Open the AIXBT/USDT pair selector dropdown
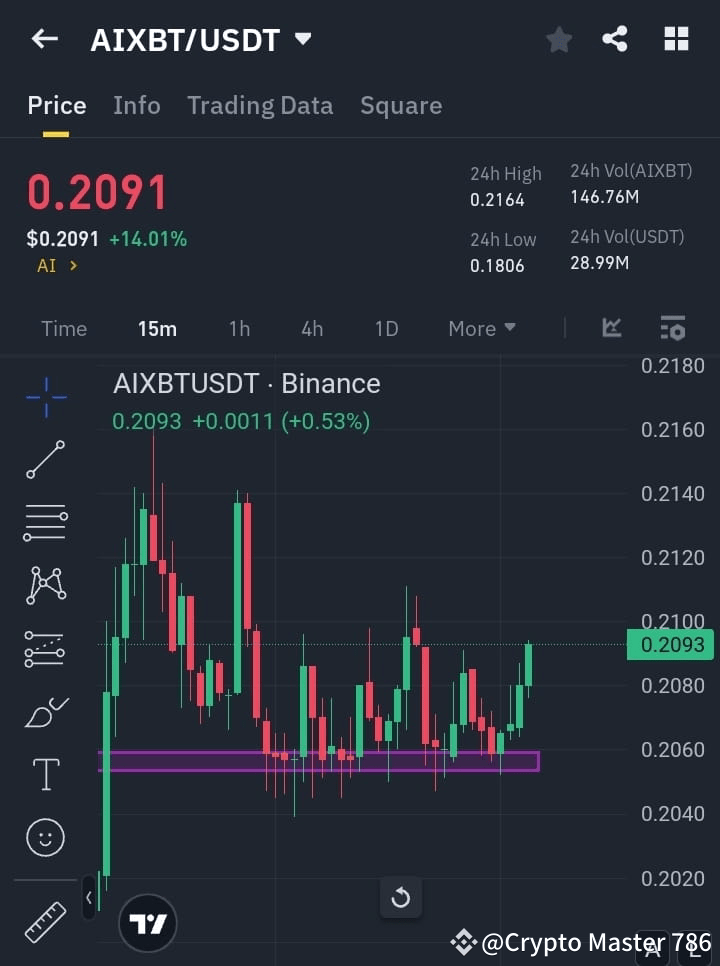 (303, 40)
